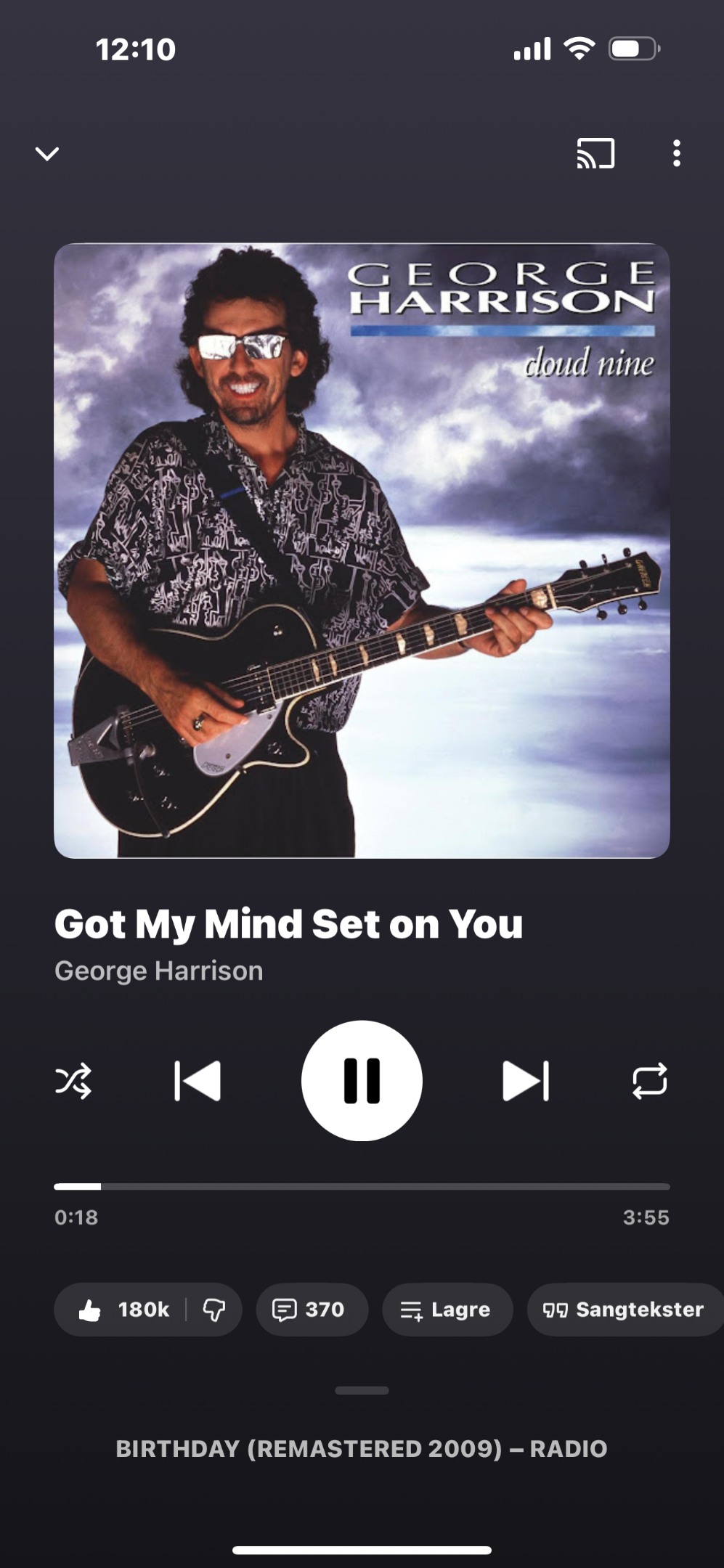Skip back to the previous track
Image resolution: width=724 pixels, height=1568 pixels.
(x=198, y=1081)
